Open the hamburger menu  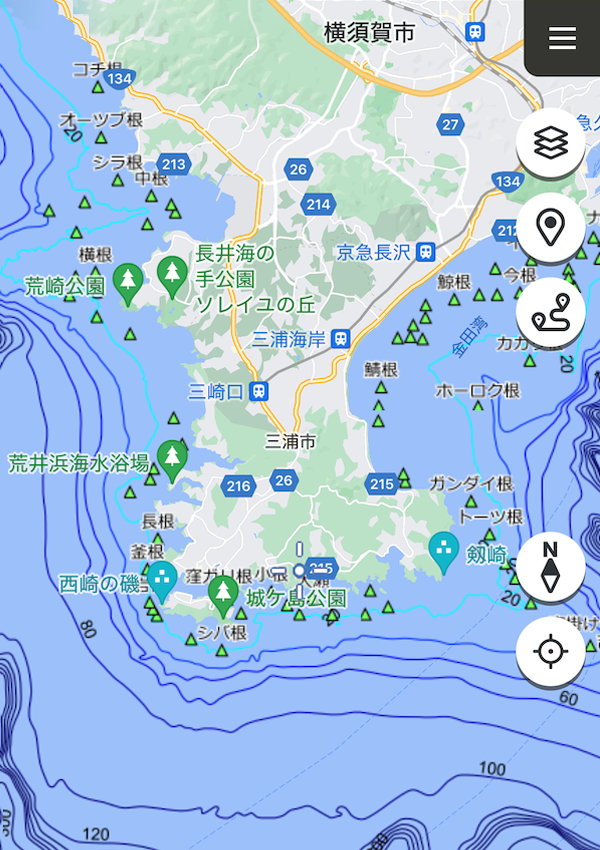(x=562, y=38)
